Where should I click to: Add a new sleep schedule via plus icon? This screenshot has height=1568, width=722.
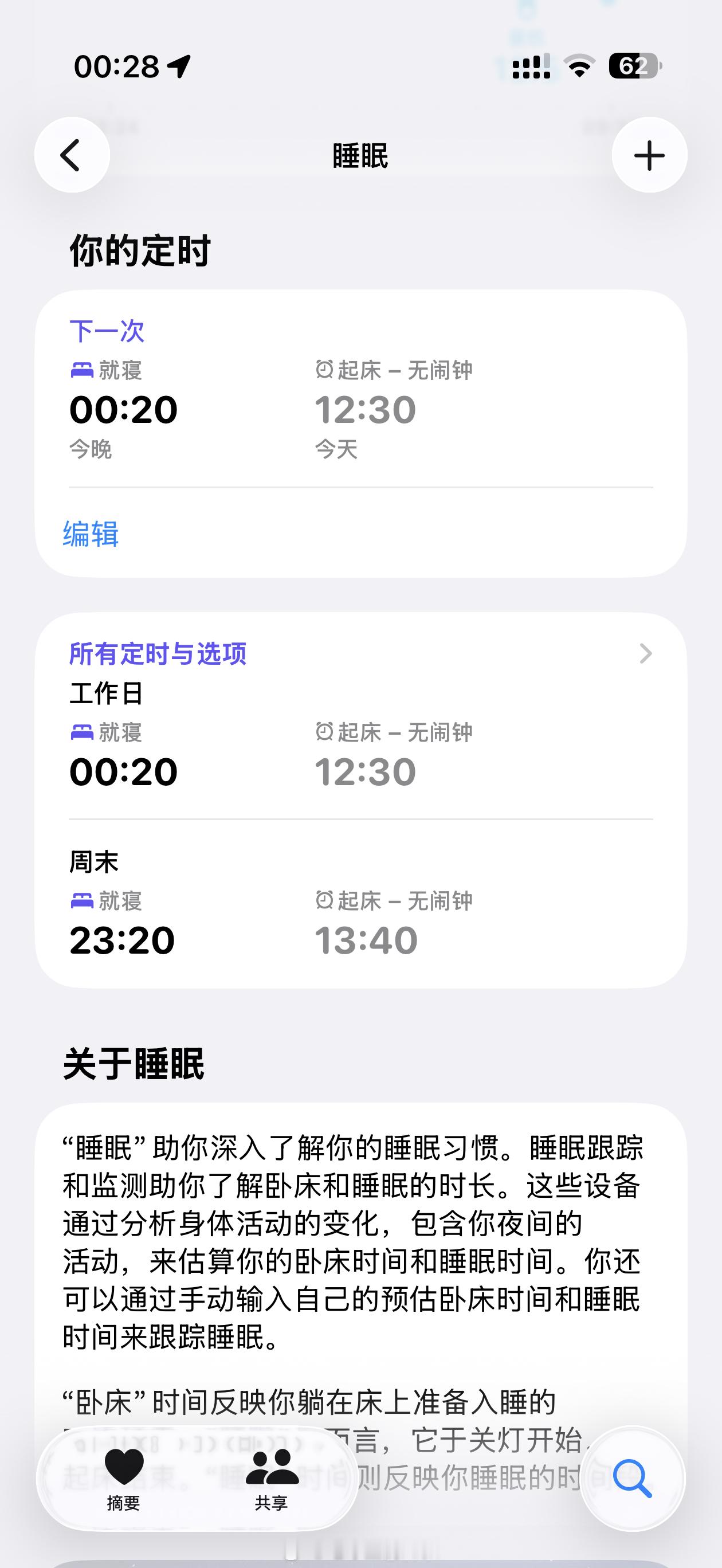pos(649,155)
